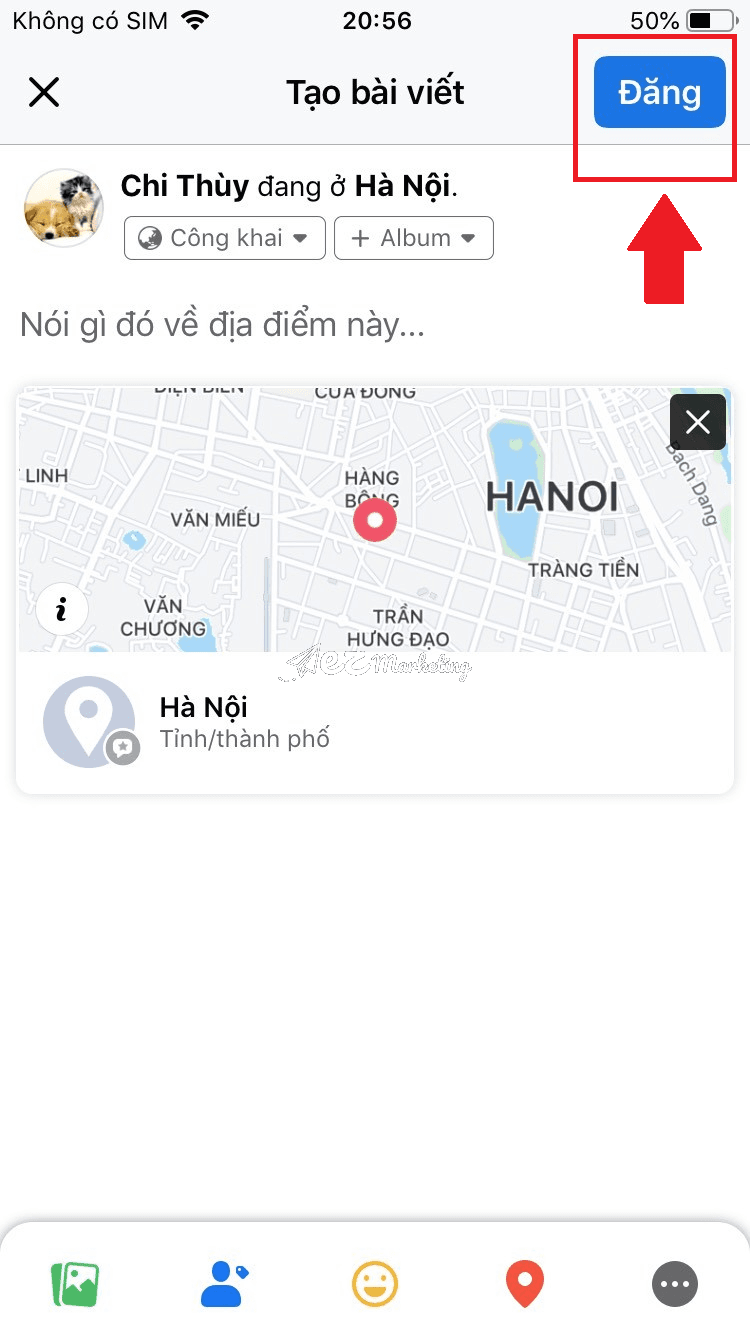Open the Công khai audience dropdown

224,238
